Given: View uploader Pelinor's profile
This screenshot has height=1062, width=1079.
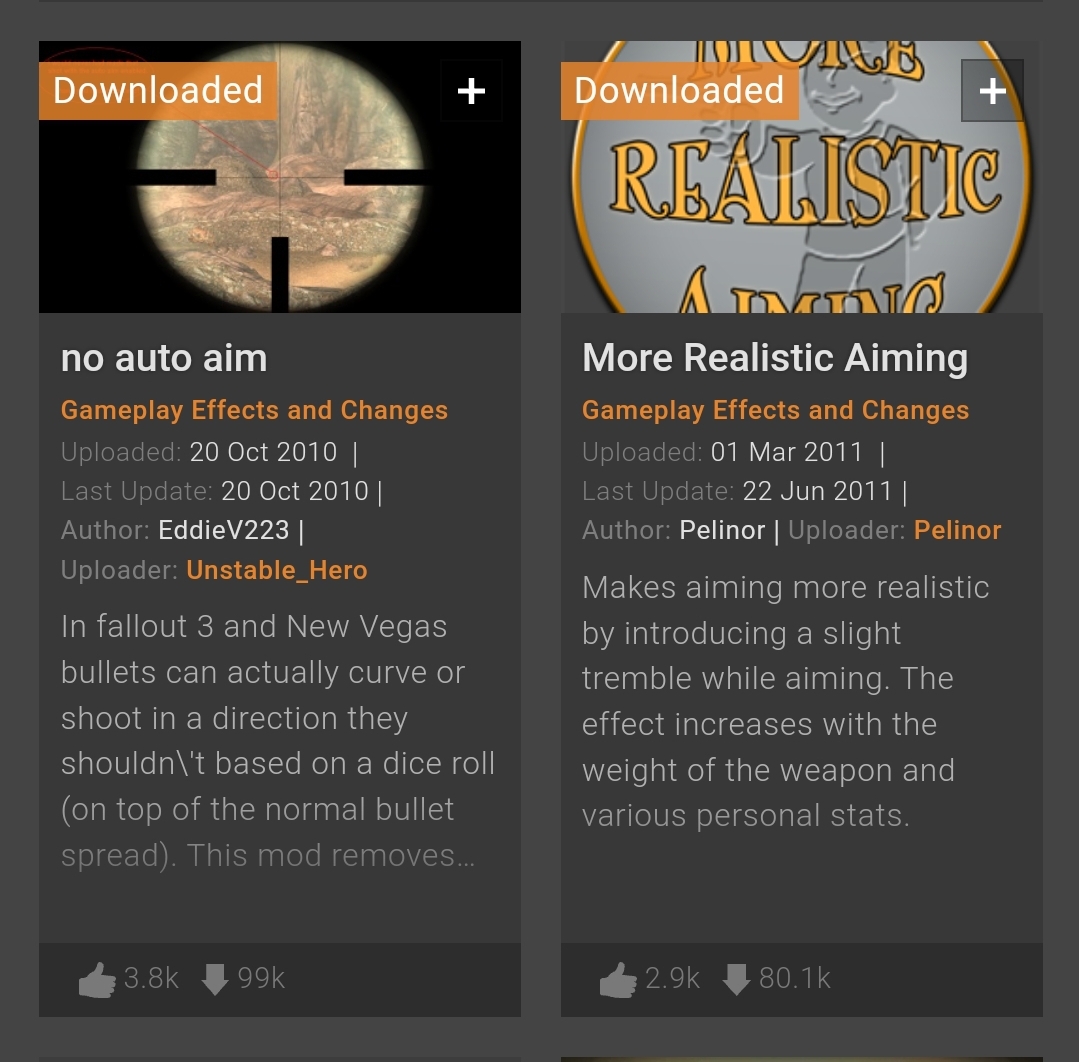Looking at the screenshot, I should (x=957, y=530).
